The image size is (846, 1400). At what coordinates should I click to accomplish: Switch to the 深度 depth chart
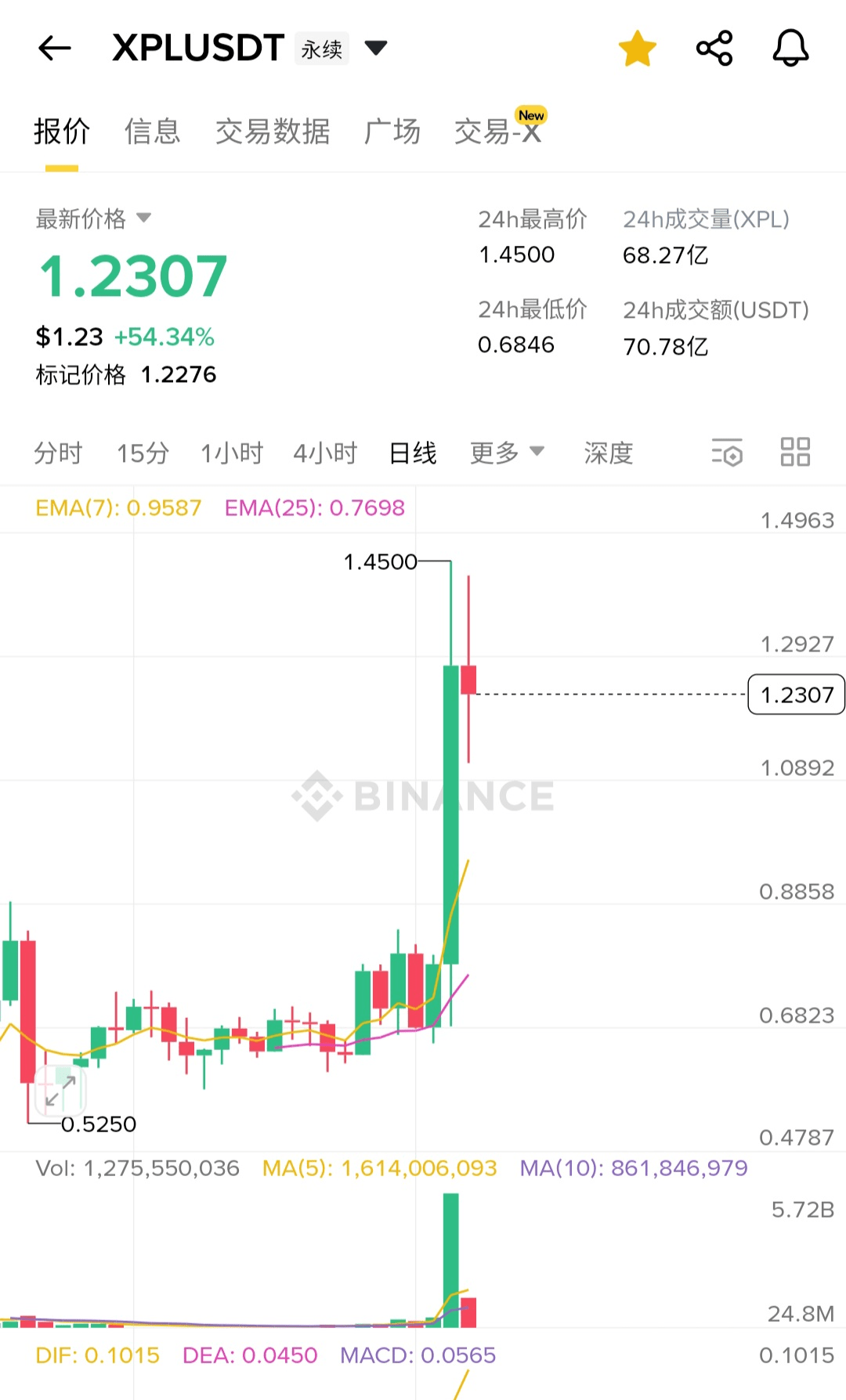pos(608,453)
